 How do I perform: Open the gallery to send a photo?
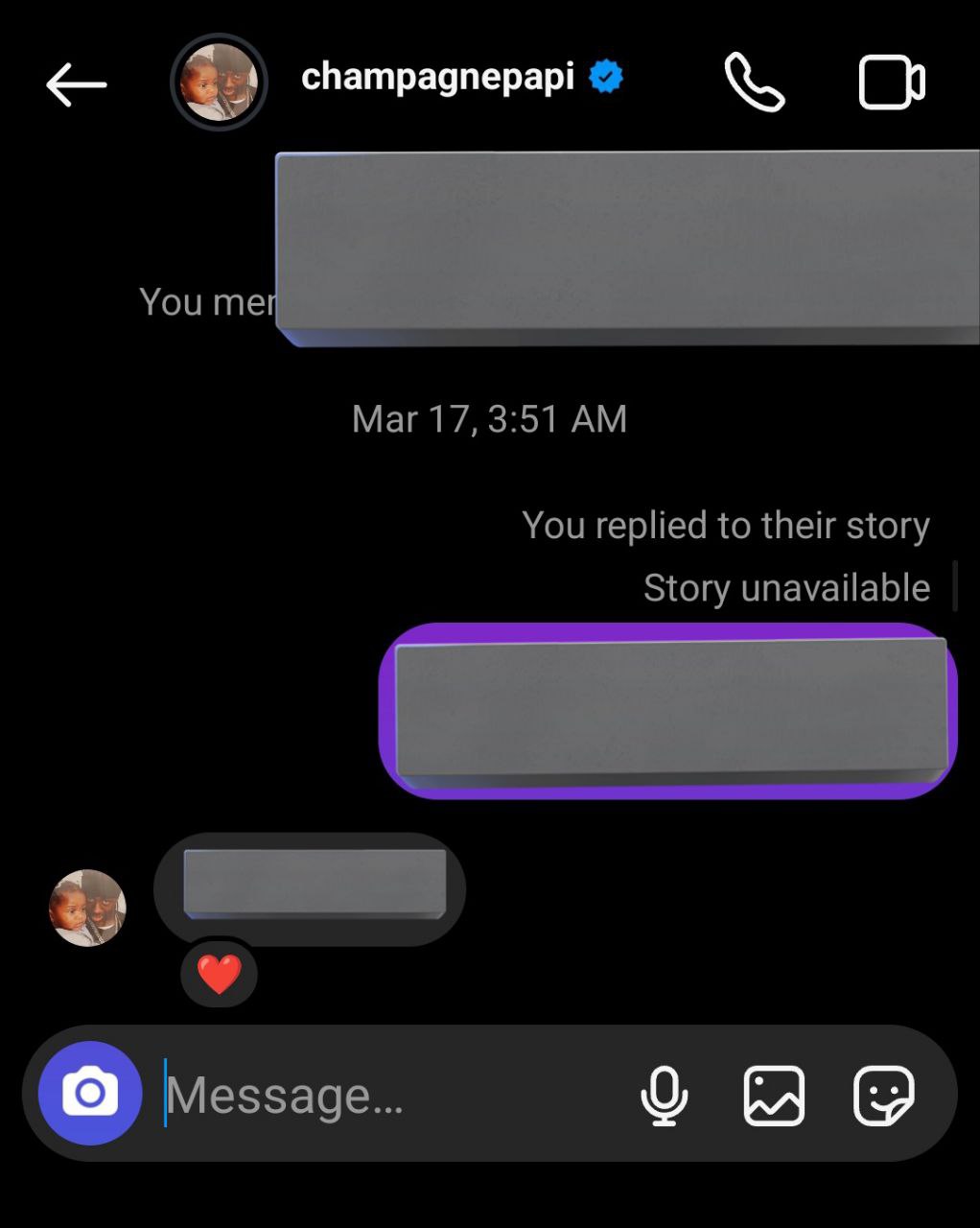pos(774,1095)
